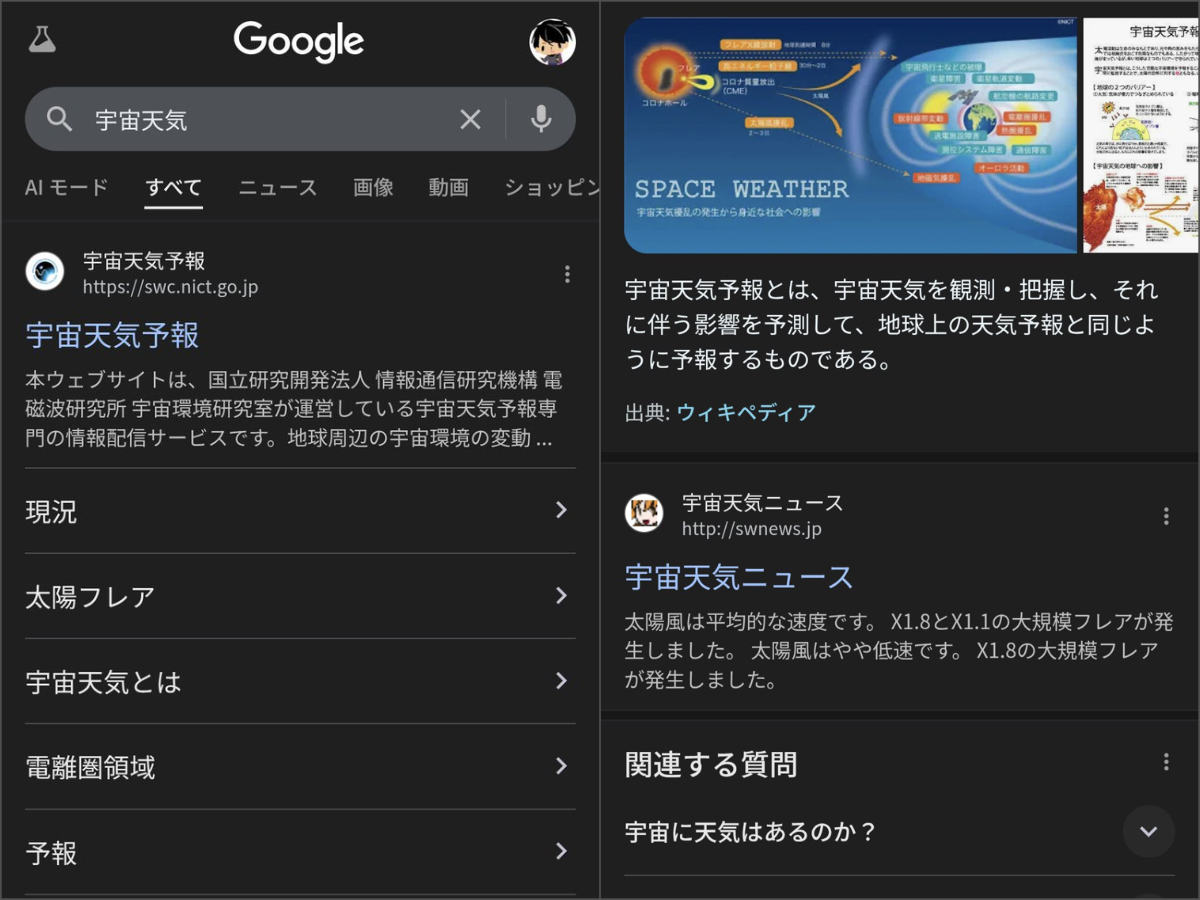Open the 宇宙天気とは sitelink row

tap(300, 682)
